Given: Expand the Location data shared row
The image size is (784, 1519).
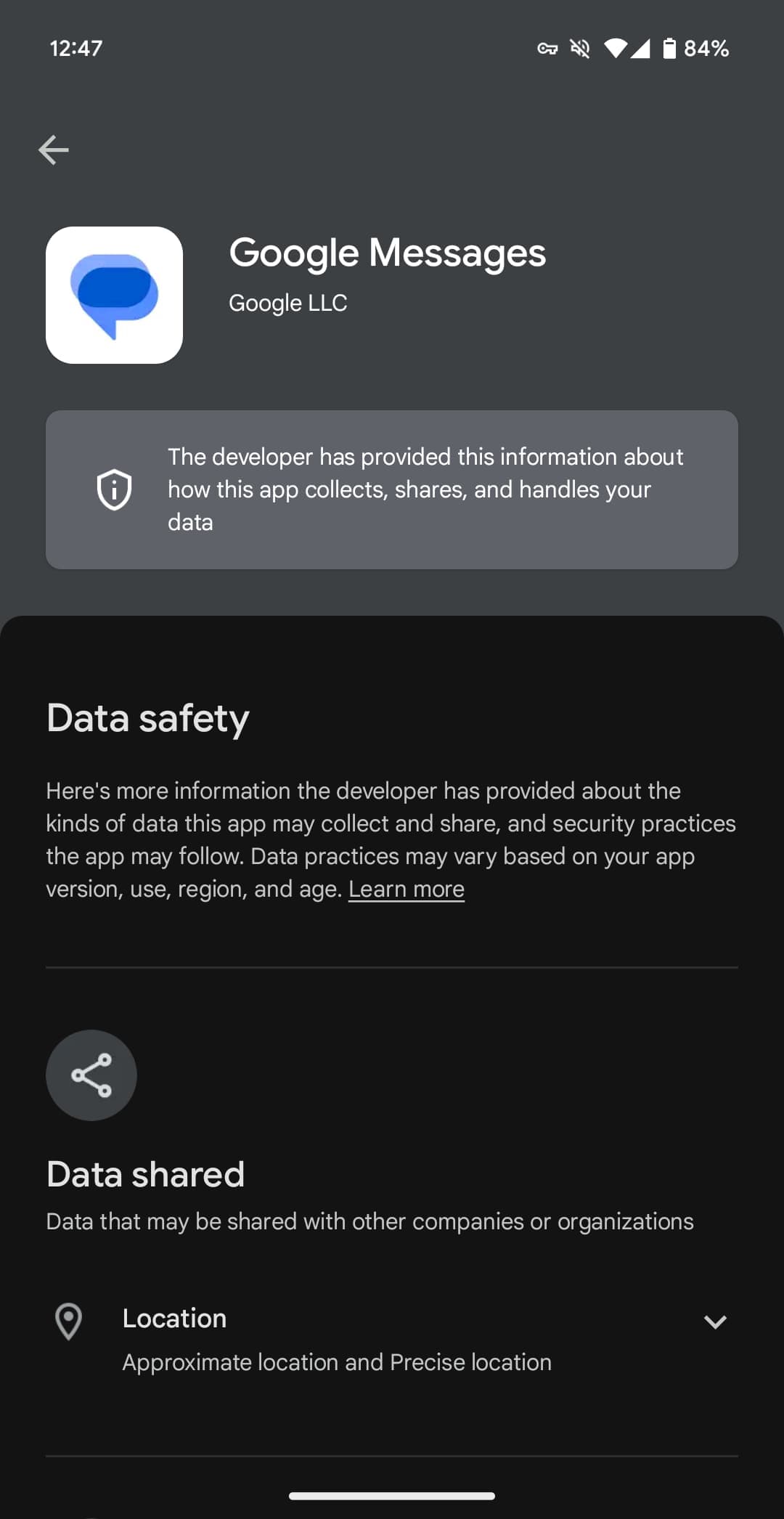Looking at the screenshot, I should point(715,1322).
